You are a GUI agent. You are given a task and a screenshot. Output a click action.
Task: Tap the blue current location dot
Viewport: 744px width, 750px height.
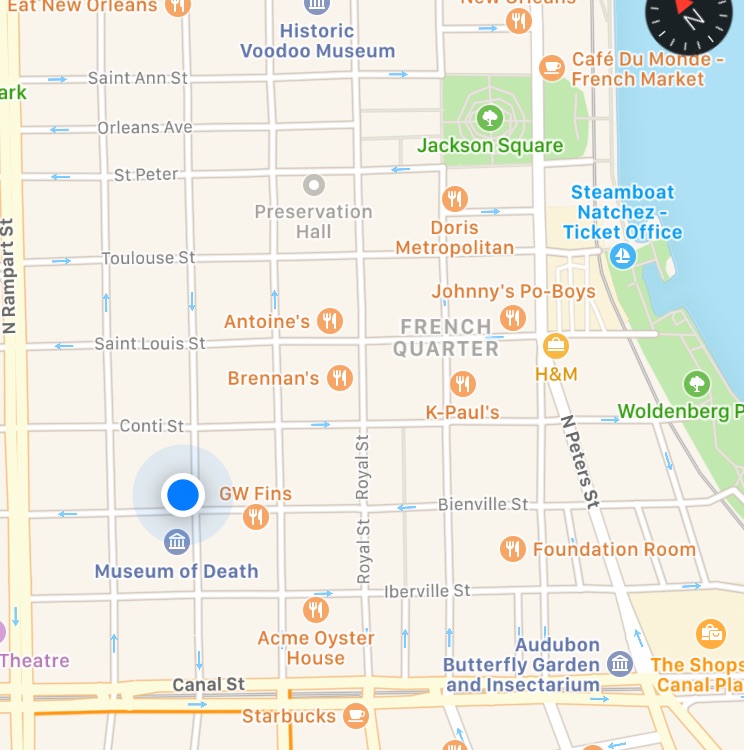pyautogui.click(x=183, y=495)
